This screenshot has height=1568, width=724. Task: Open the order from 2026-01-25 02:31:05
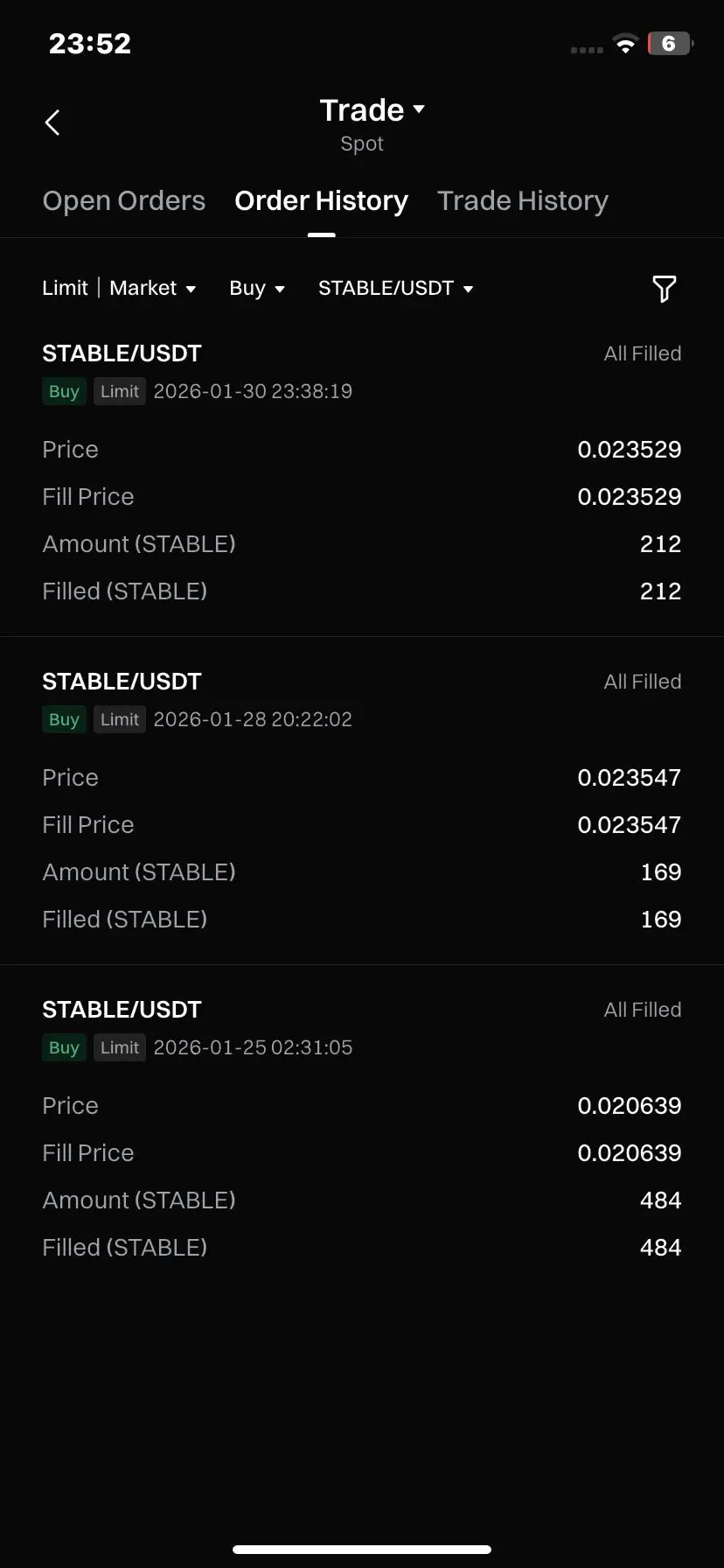pyautogui.click(x=361, y=1129)
